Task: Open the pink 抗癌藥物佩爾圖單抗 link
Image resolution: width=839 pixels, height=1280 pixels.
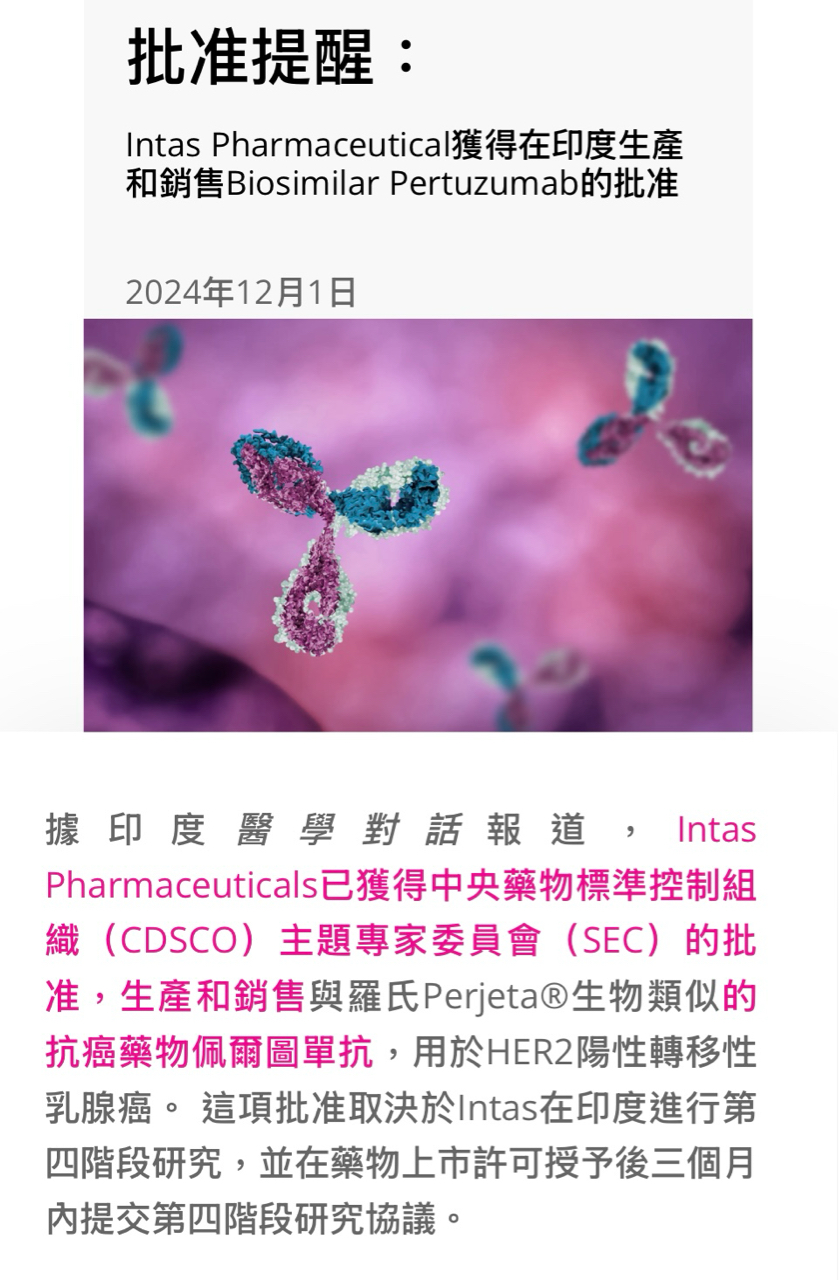Action: click(210, 1052)
